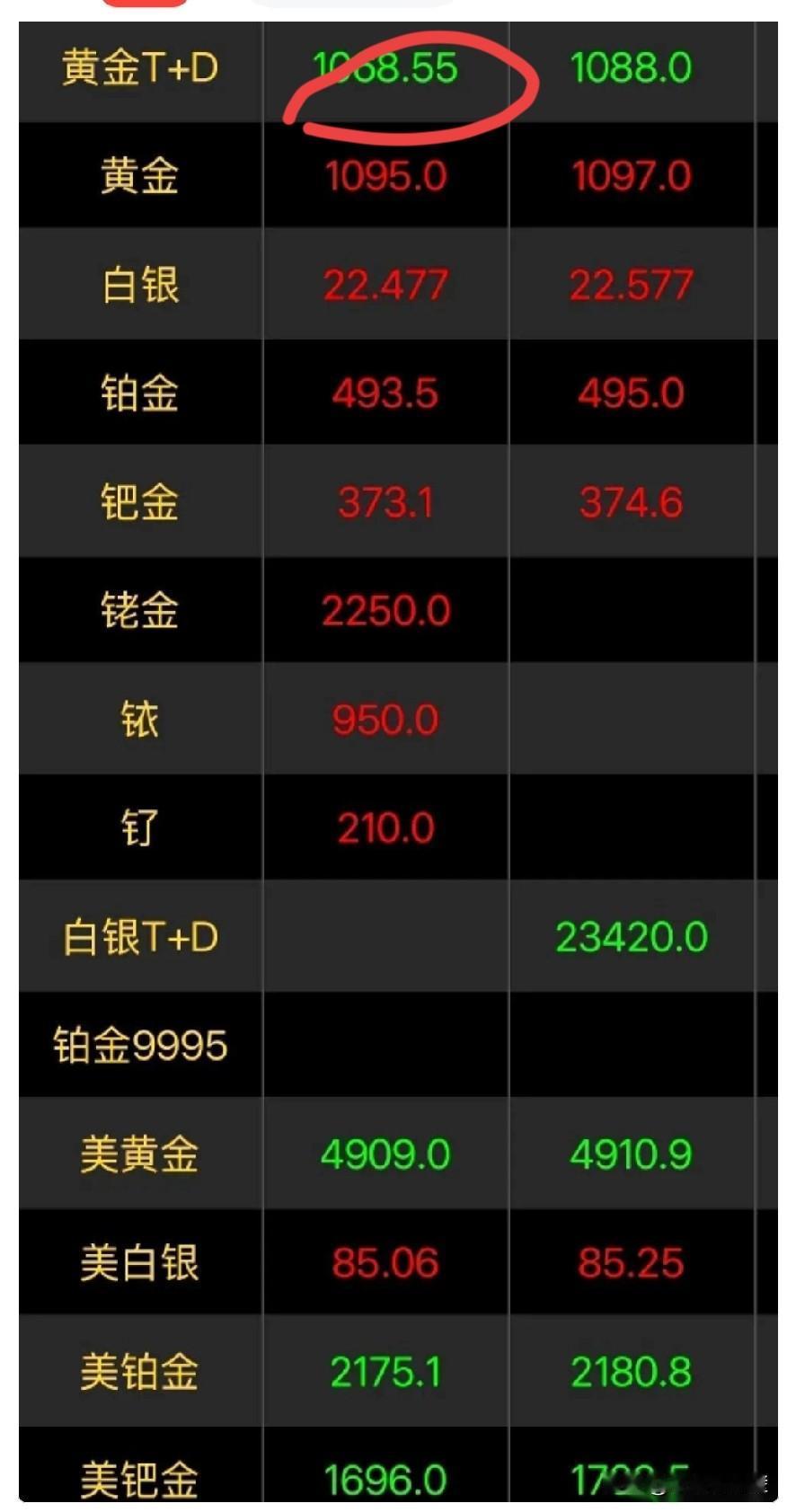
Task: Click the 美黄金 price 4909.0
Action: pyautogui.click(x=385, y=1153)
